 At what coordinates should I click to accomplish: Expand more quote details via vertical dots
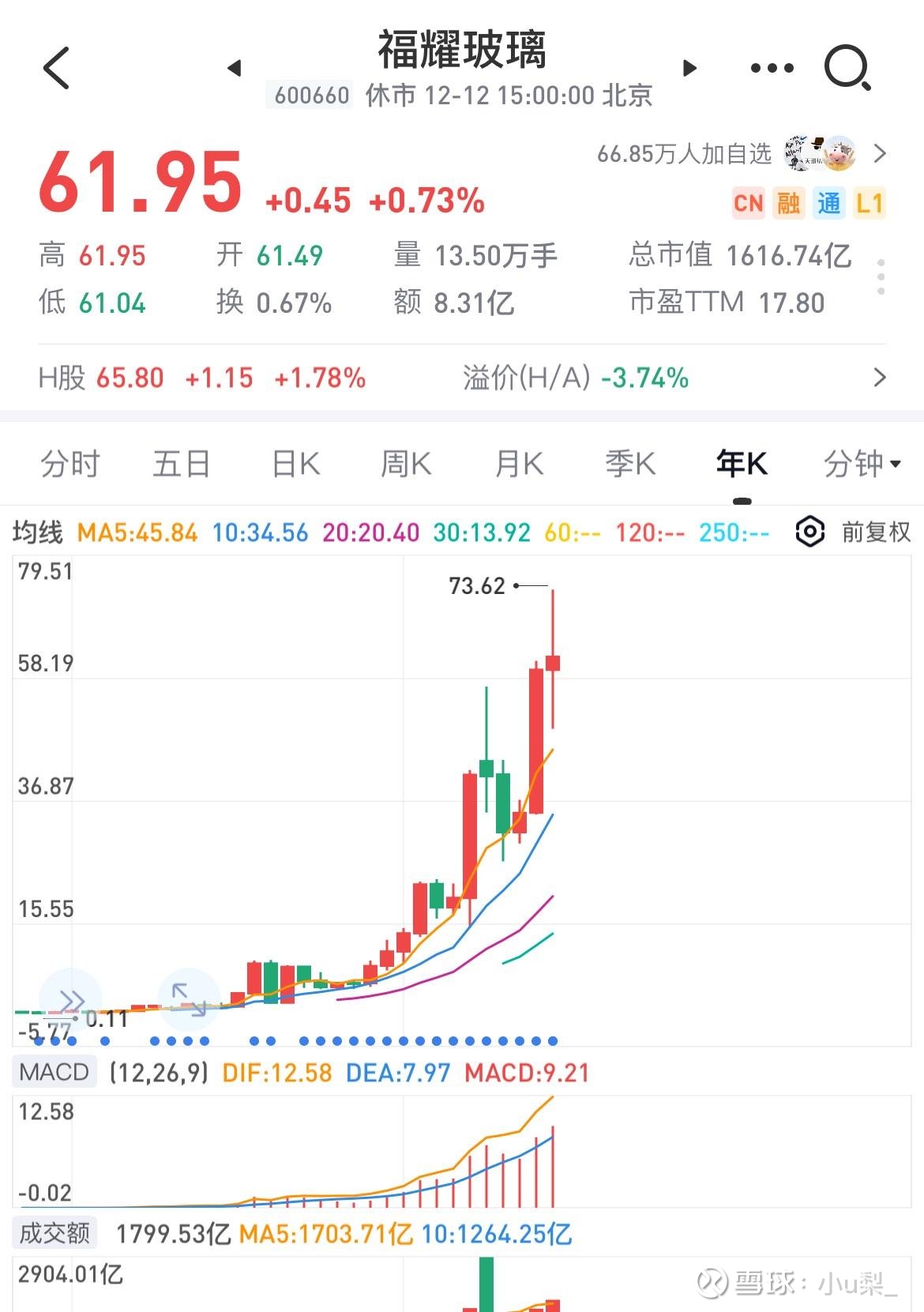coord(881,277)
